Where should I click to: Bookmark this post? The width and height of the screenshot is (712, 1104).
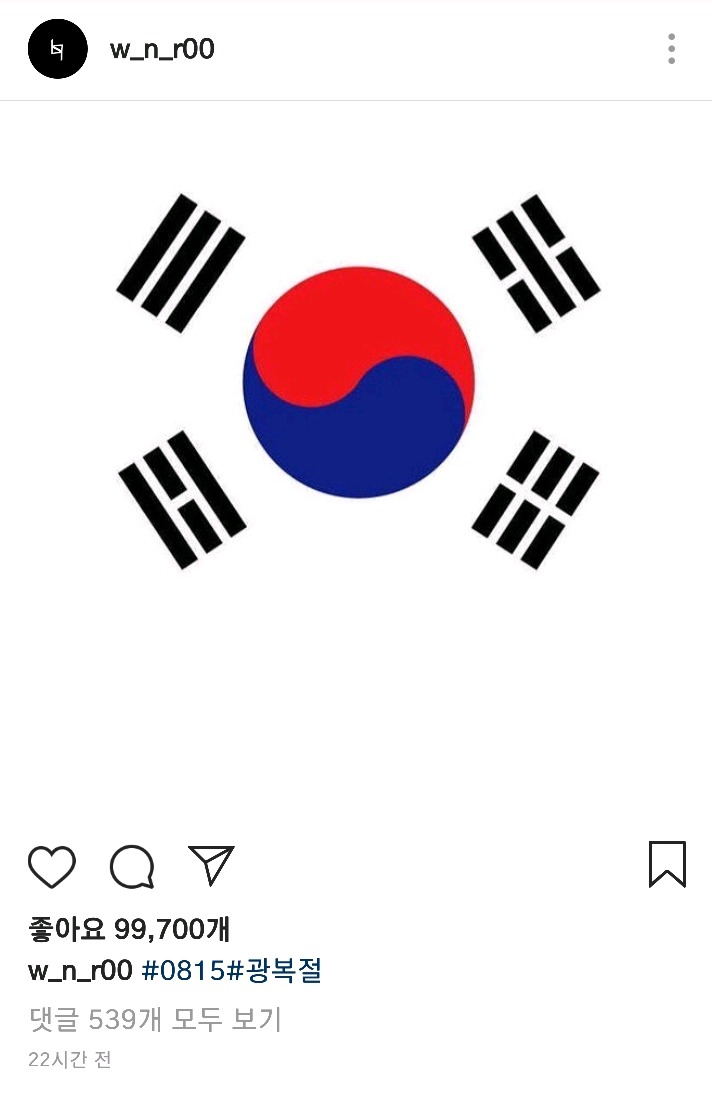(667, 864)
